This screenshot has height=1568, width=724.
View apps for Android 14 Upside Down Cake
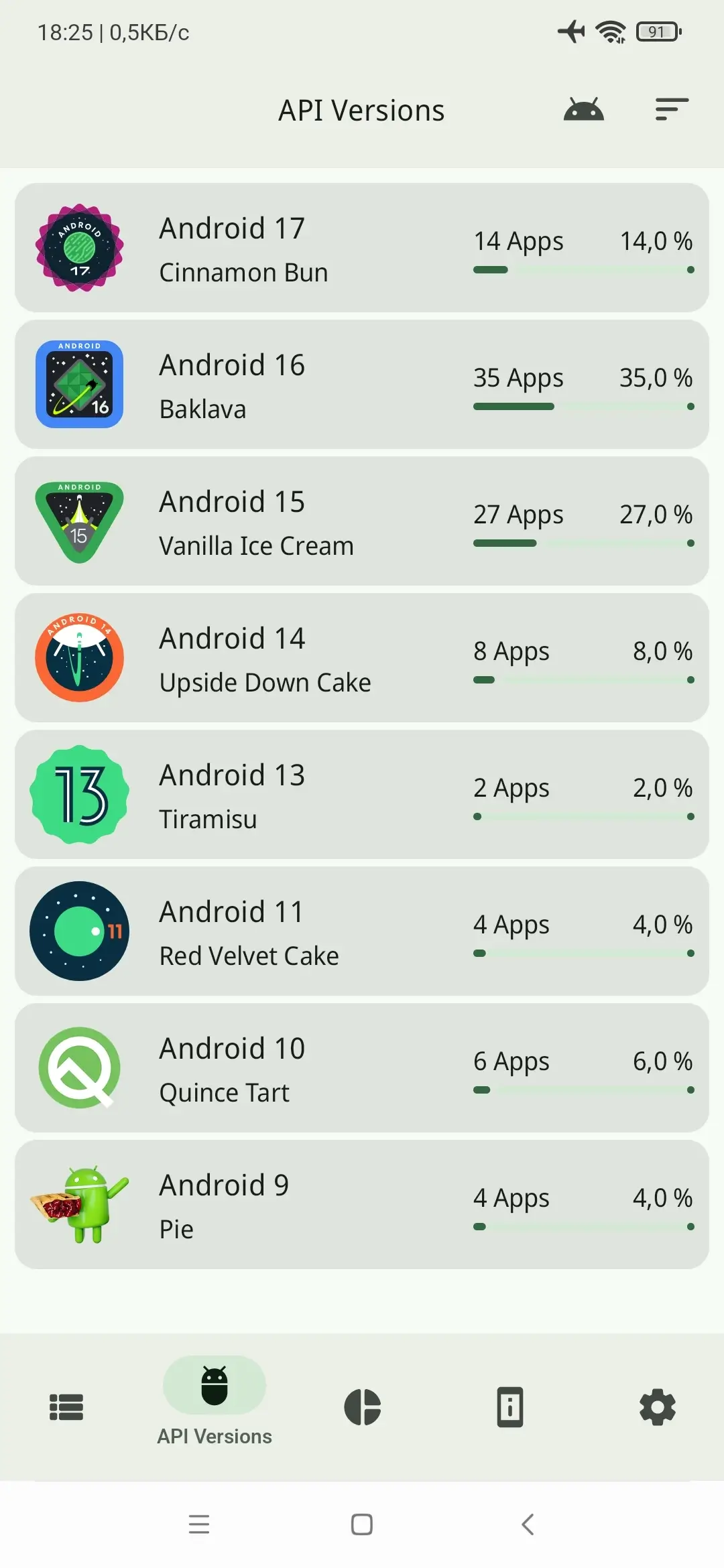[362, 658]
